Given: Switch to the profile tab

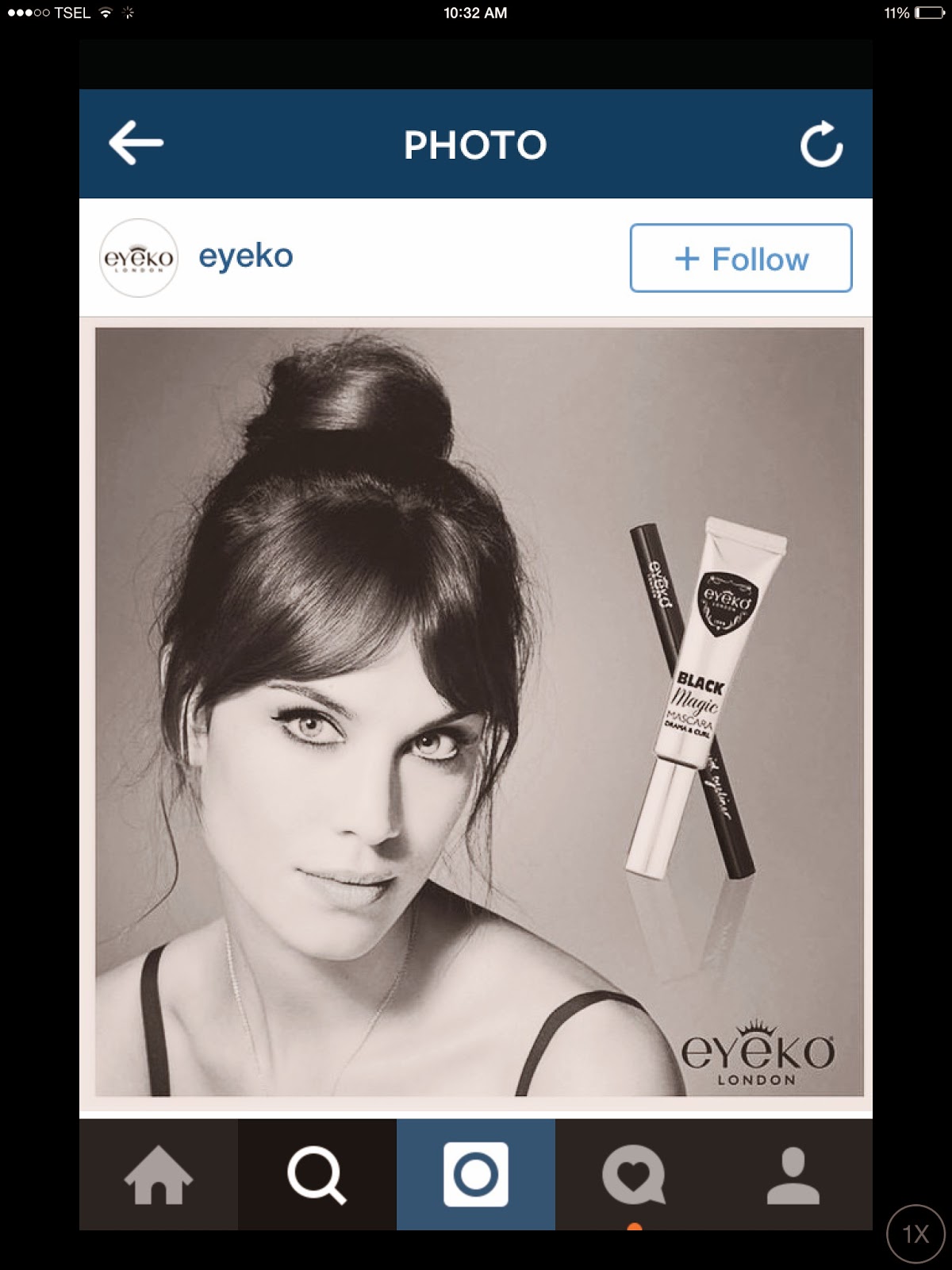Looking at the screenshot, I should point(793,1175).
